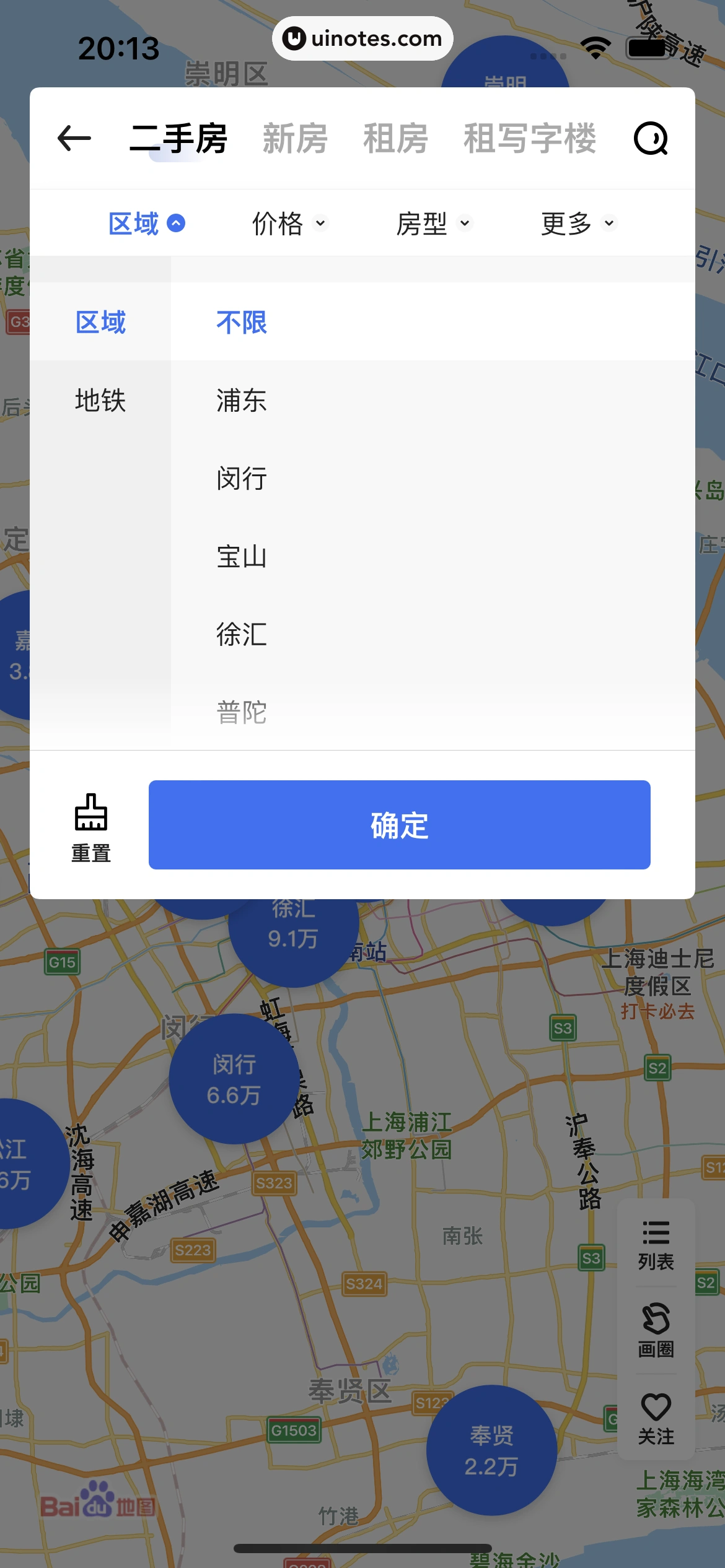Image resolution: width=725 pixels, height=1568 pixels.
Task: Expand the 价格 filter dropdown
Action: [289, 224]
